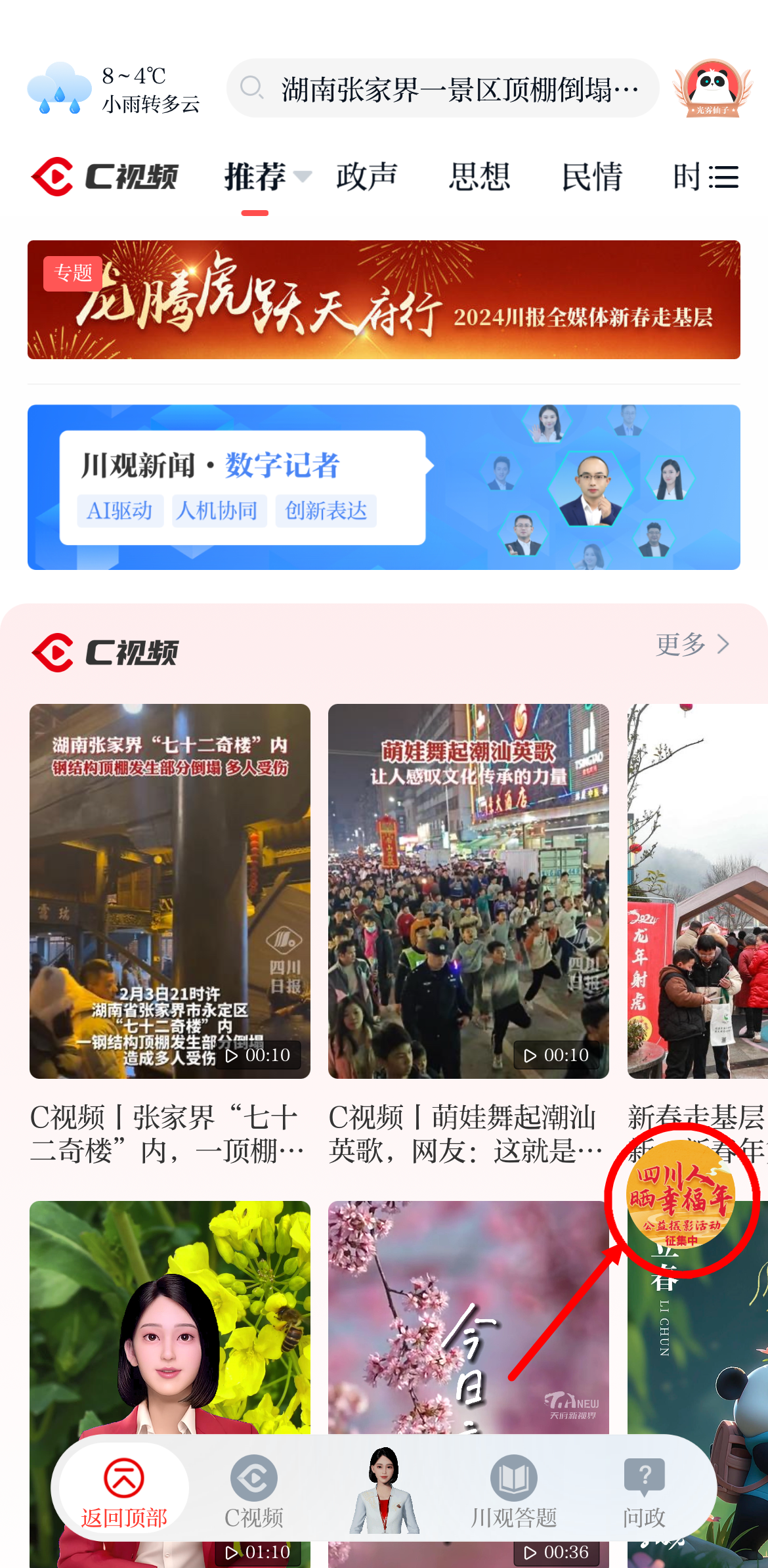
Task: Expand the 推荐 tab dropdown
Action: [x=303, y=176]
